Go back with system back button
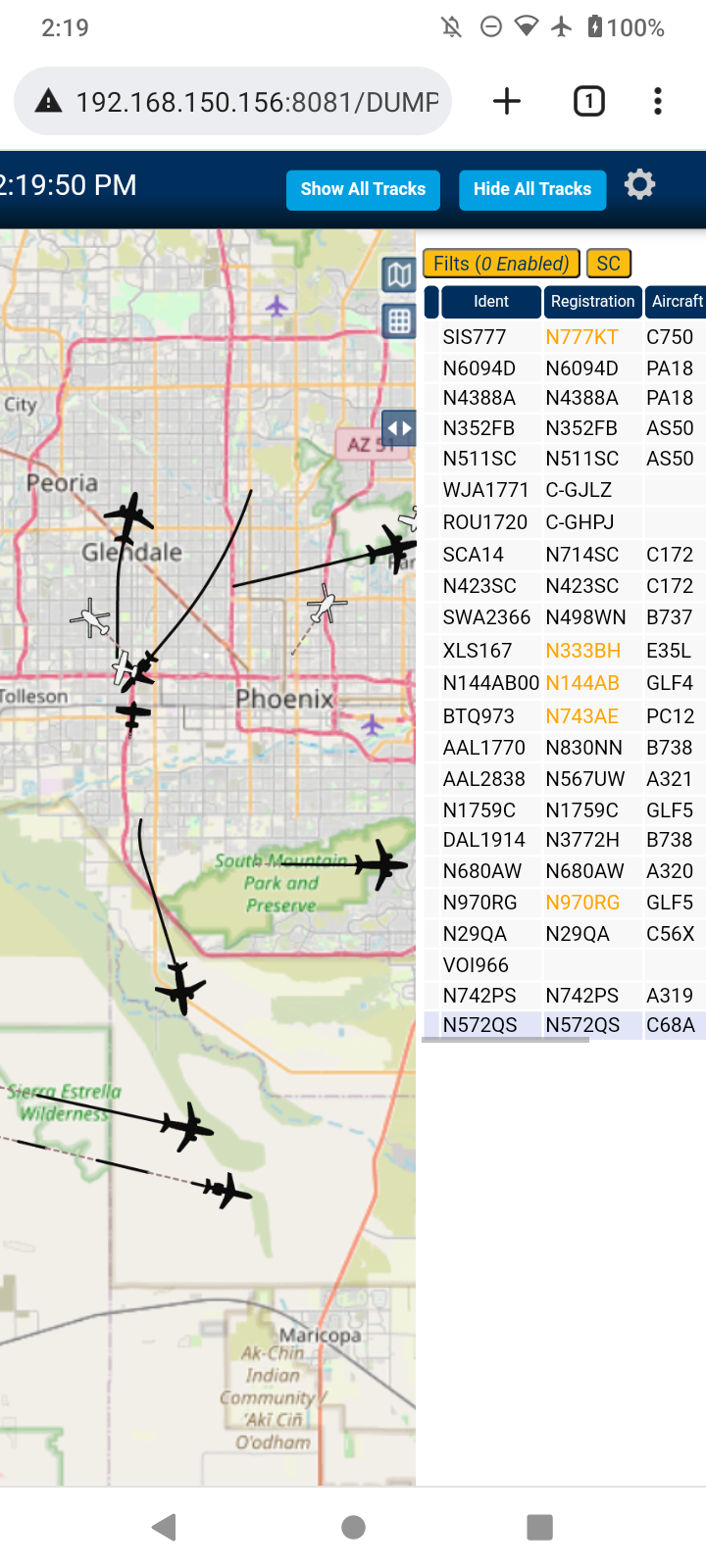Screen dimensions: 706x1568 [x=165, y=1527]
